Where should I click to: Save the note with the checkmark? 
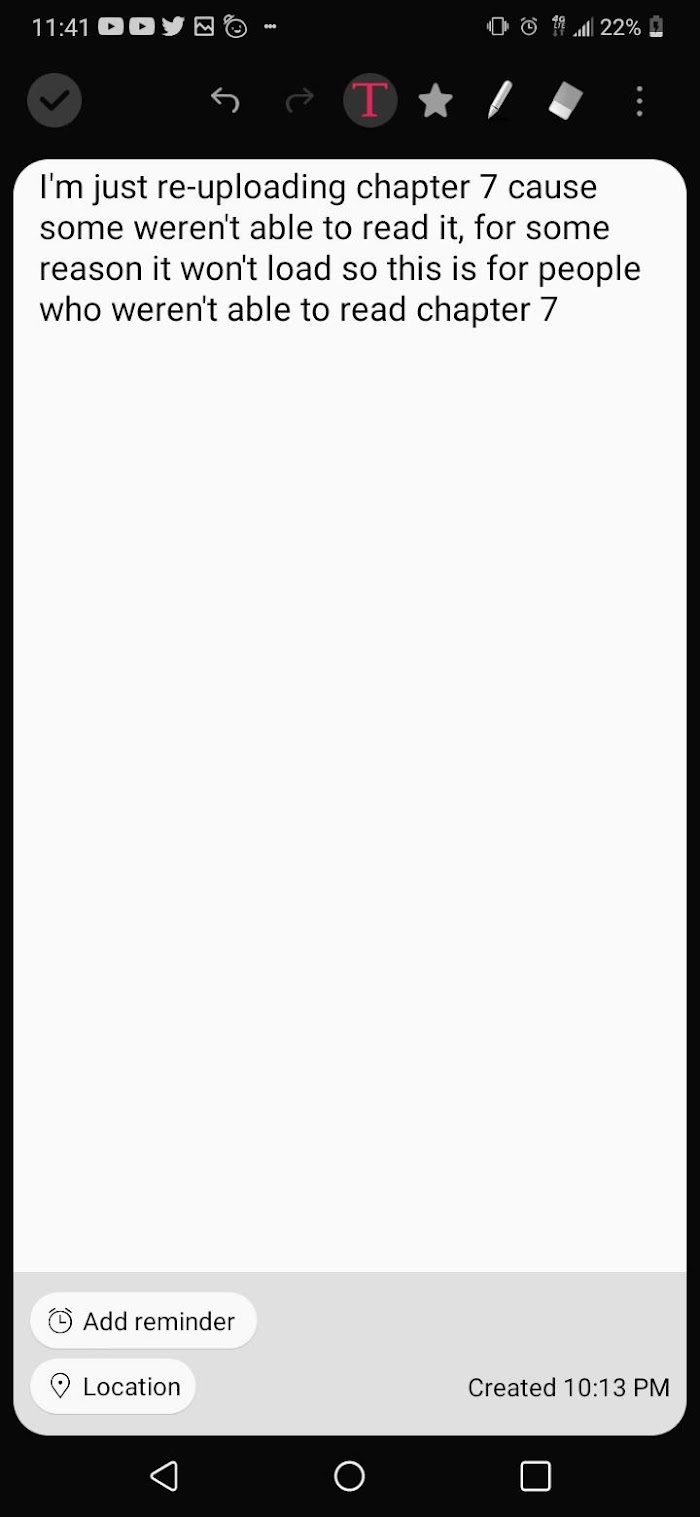(x=54, y=100)
